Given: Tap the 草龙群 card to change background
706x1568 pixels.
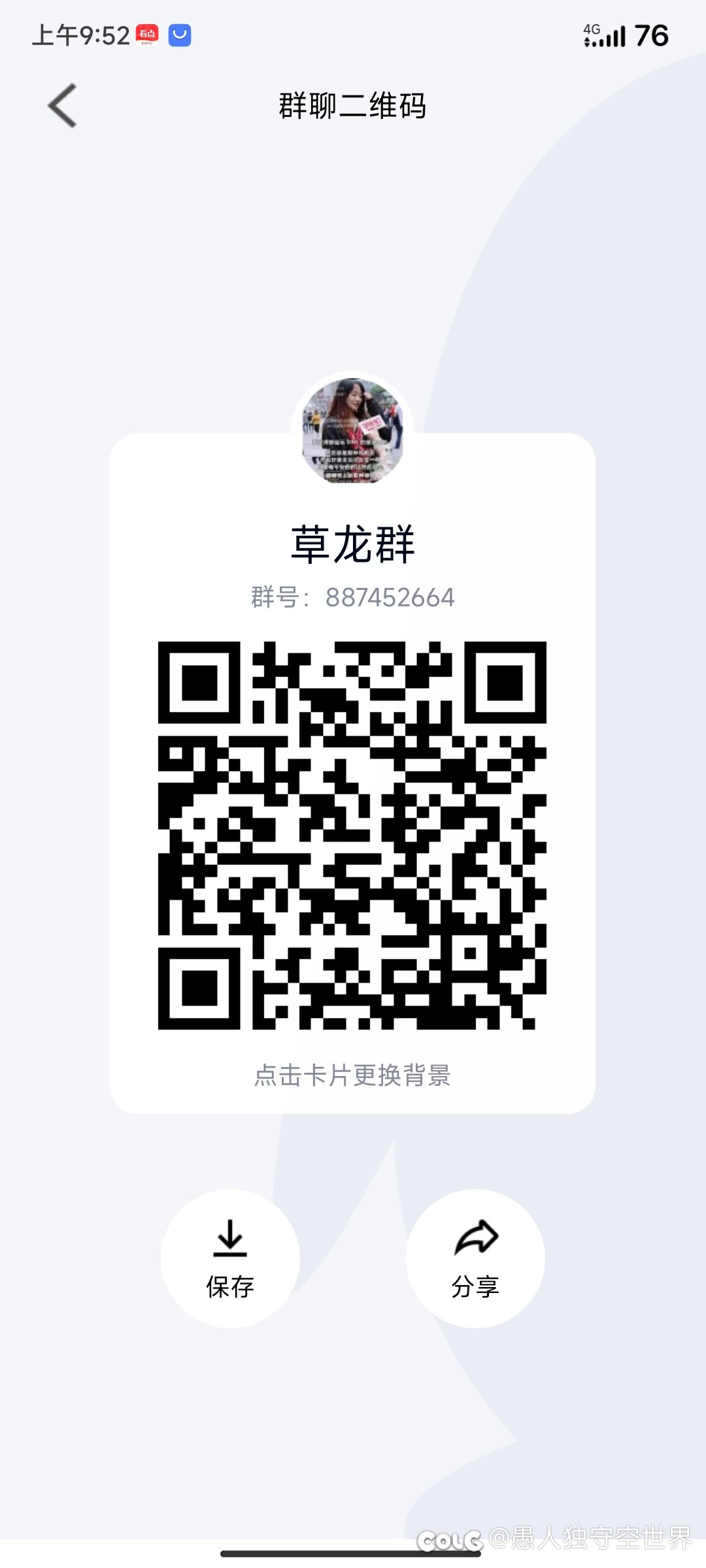Looking at the screenshot, I should (352, 773).
